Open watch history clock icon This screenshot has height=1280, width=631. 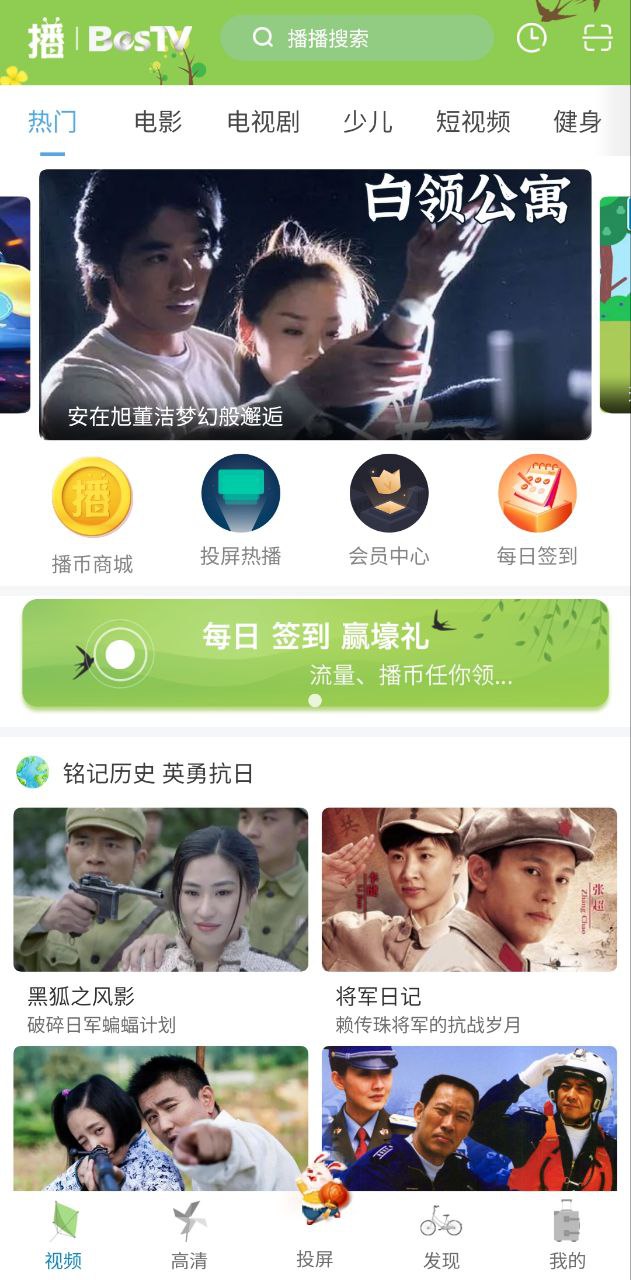[531, 38]
